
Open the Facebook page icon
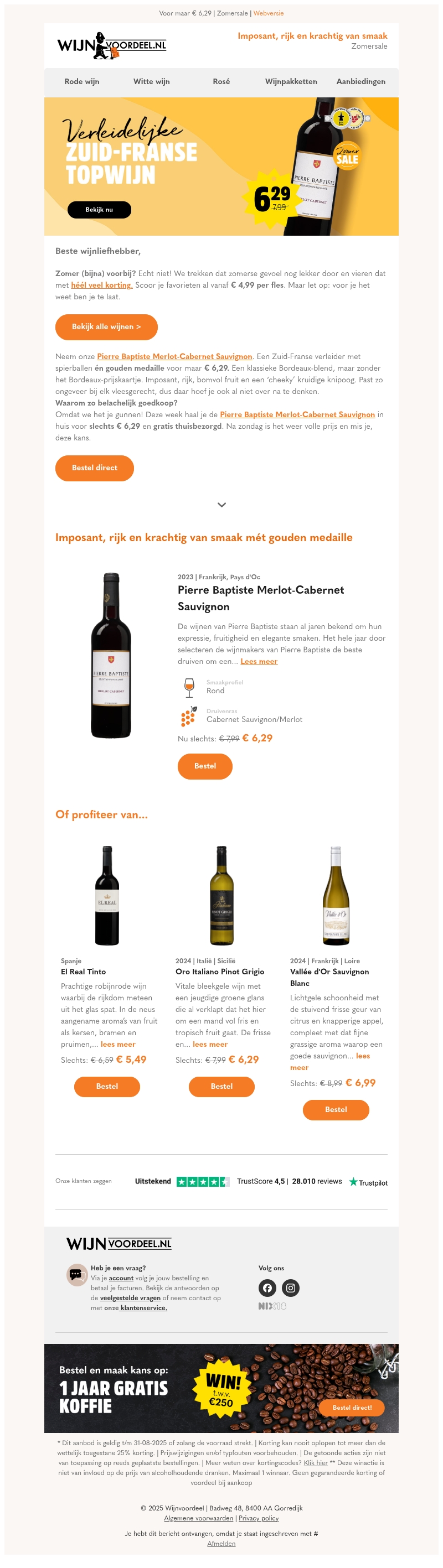267,1287
